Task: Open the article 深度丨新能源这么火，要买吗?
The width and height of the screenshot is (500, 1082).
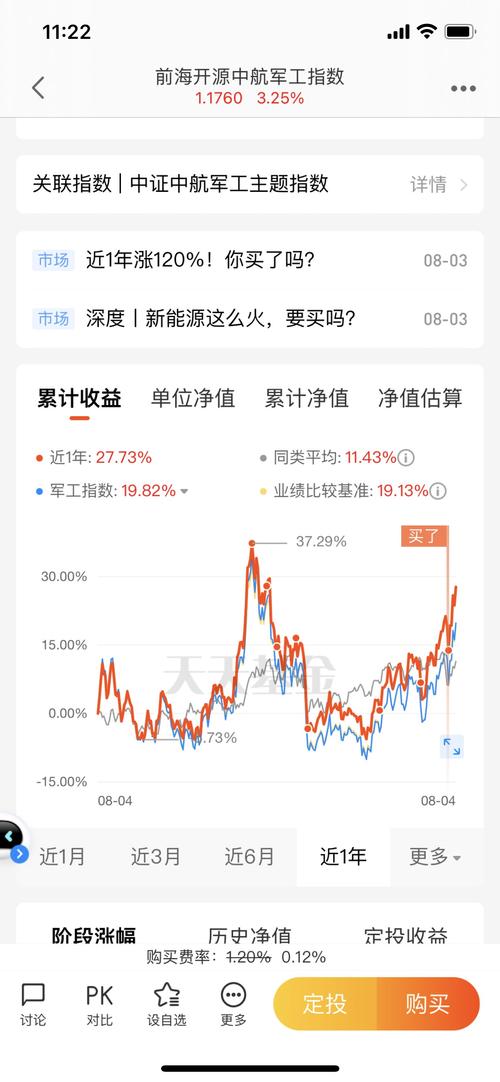Action: point(221,318)
